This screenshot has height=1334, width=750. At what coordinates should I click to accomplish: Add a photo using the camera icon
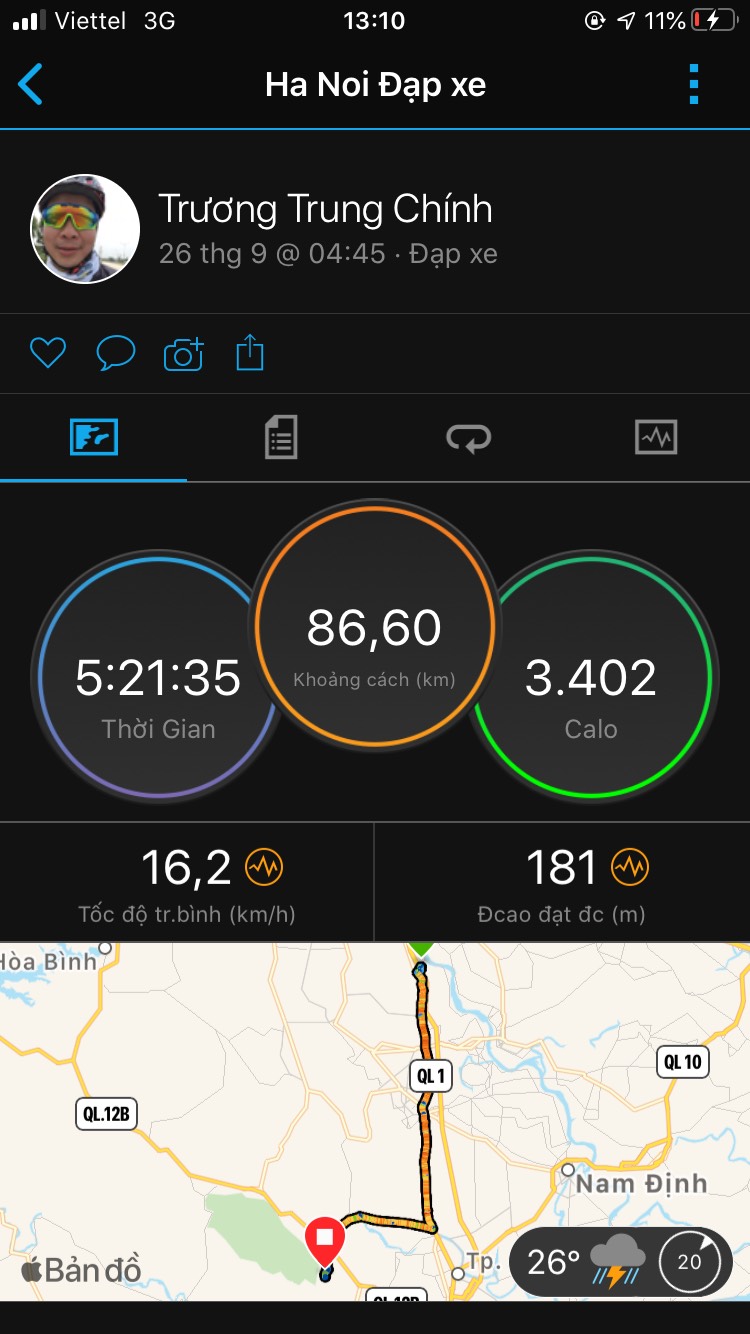point(183,354)
